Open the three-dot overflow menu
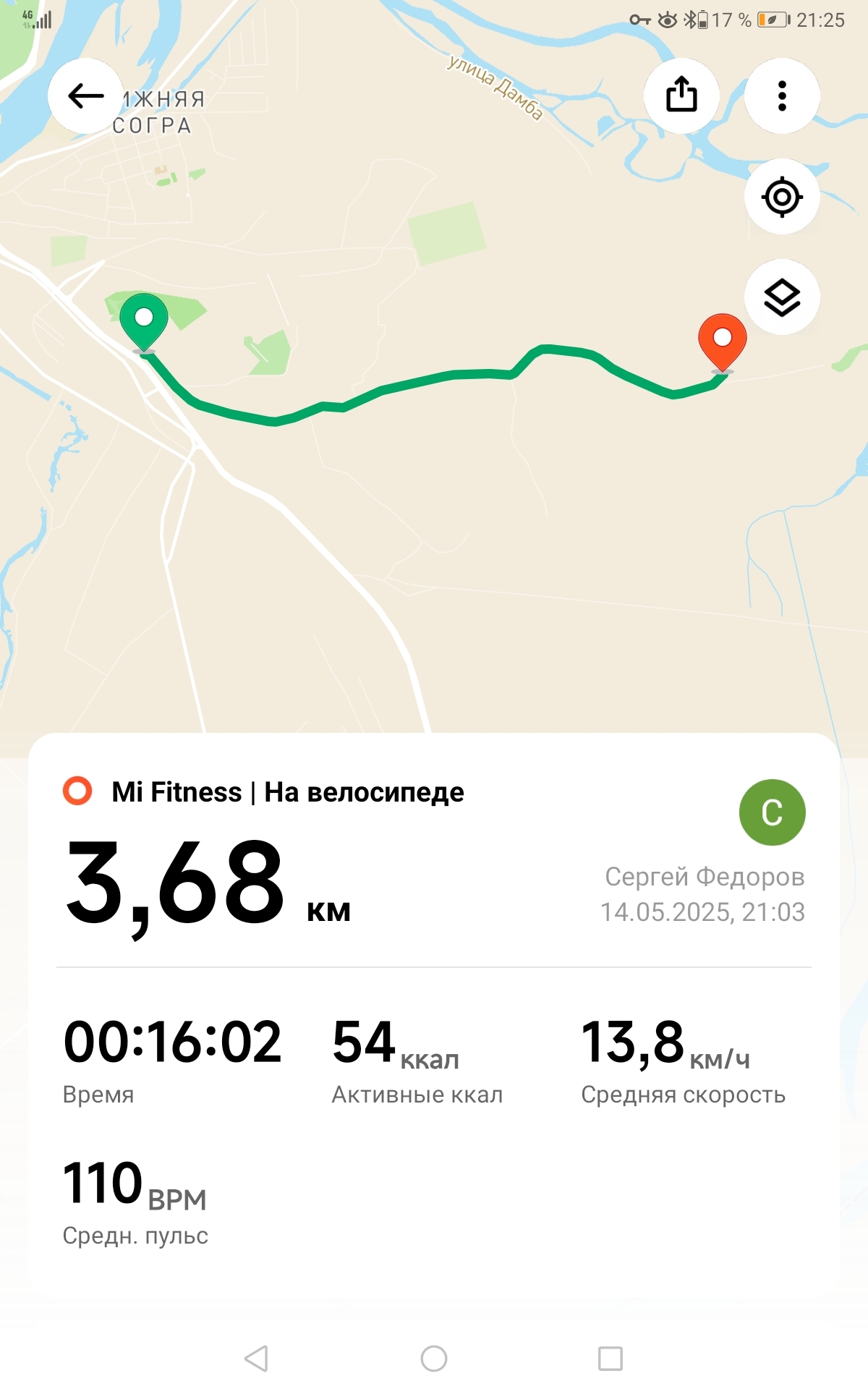Image resolution: width=868 pixels, height=1389 pixels. (782, 95)
